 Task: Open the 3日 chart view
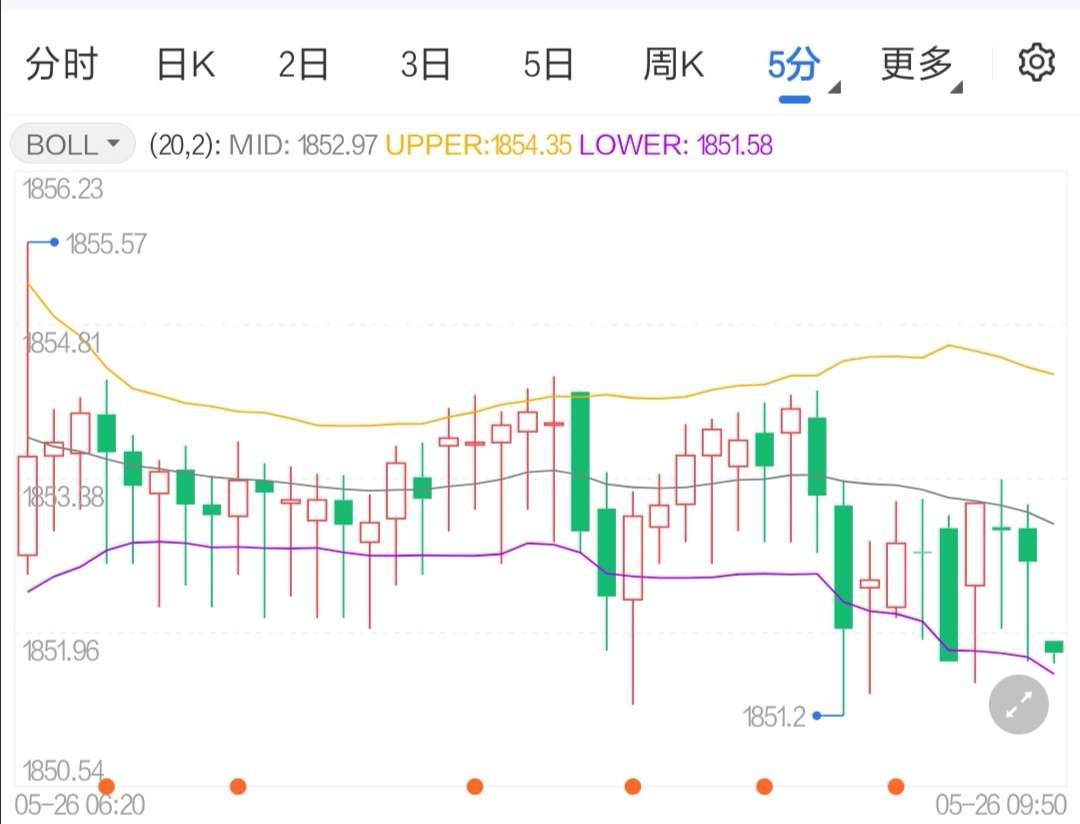(x=425, y=65)
